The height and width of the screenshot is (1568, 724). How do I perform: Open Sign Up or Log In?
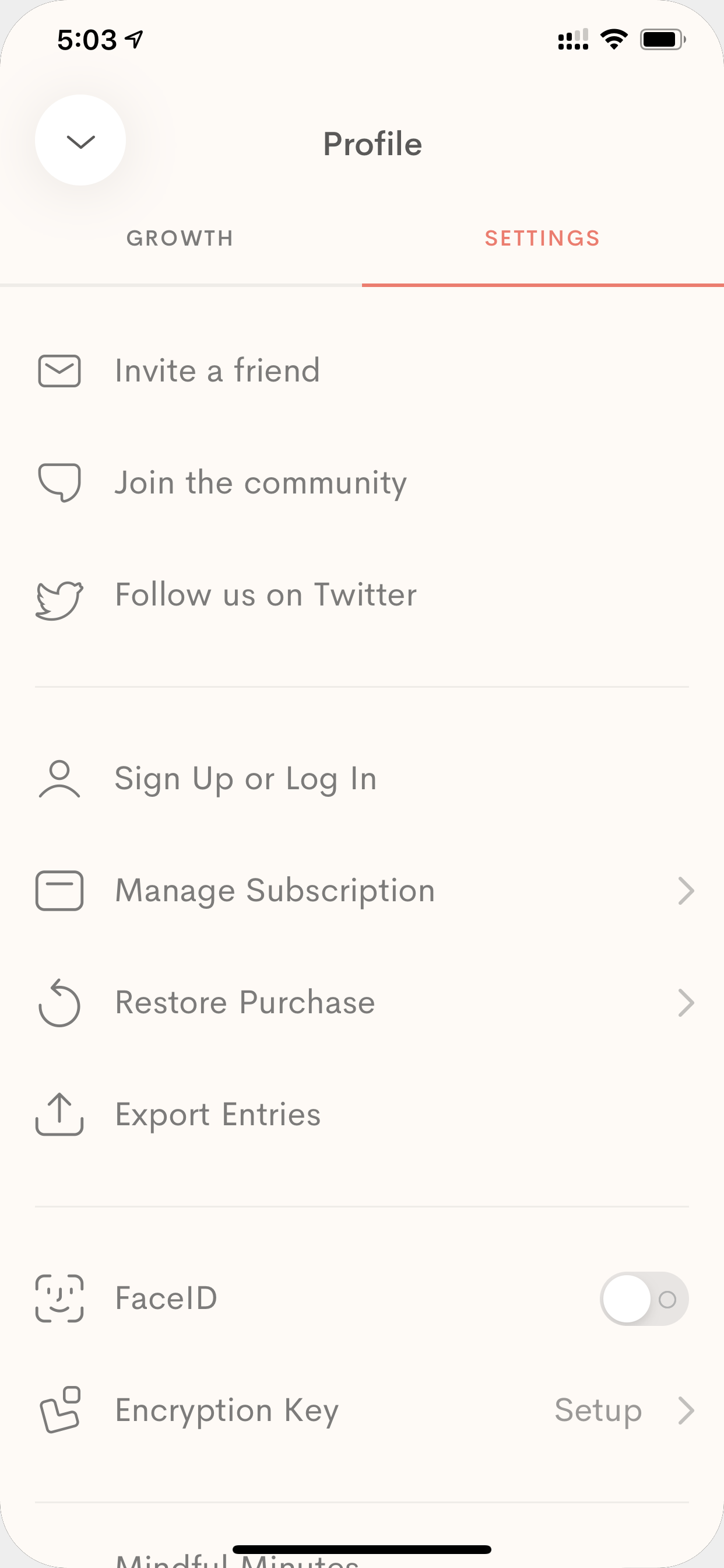pos(362,779)
